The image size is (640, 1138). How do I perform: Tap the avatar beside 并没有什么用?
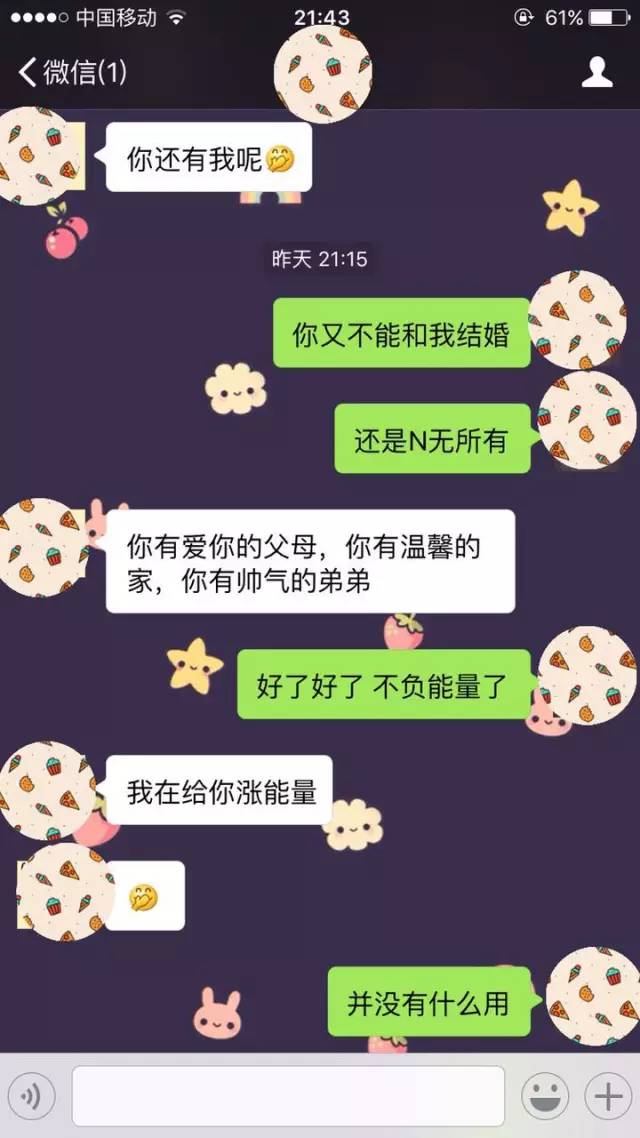point(592,994)
